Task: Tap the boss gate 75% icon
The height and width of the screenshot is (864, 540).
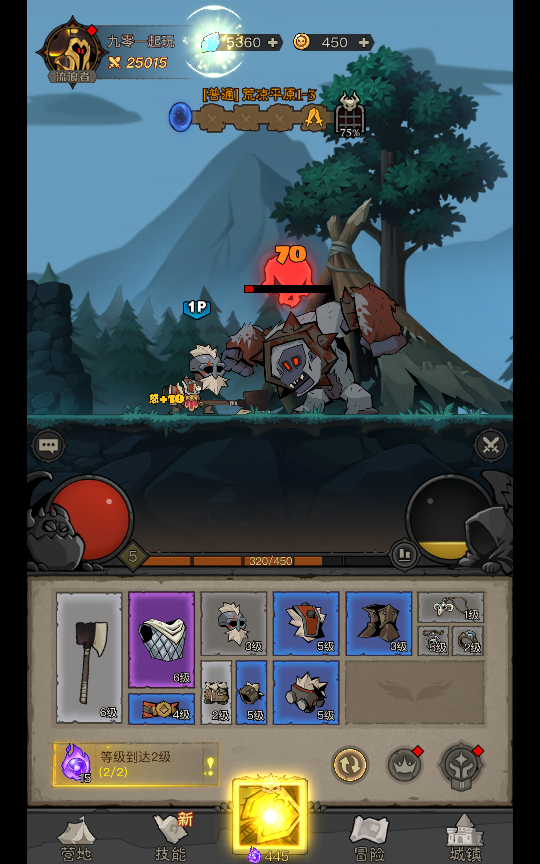Action: [x=350, y=114]
